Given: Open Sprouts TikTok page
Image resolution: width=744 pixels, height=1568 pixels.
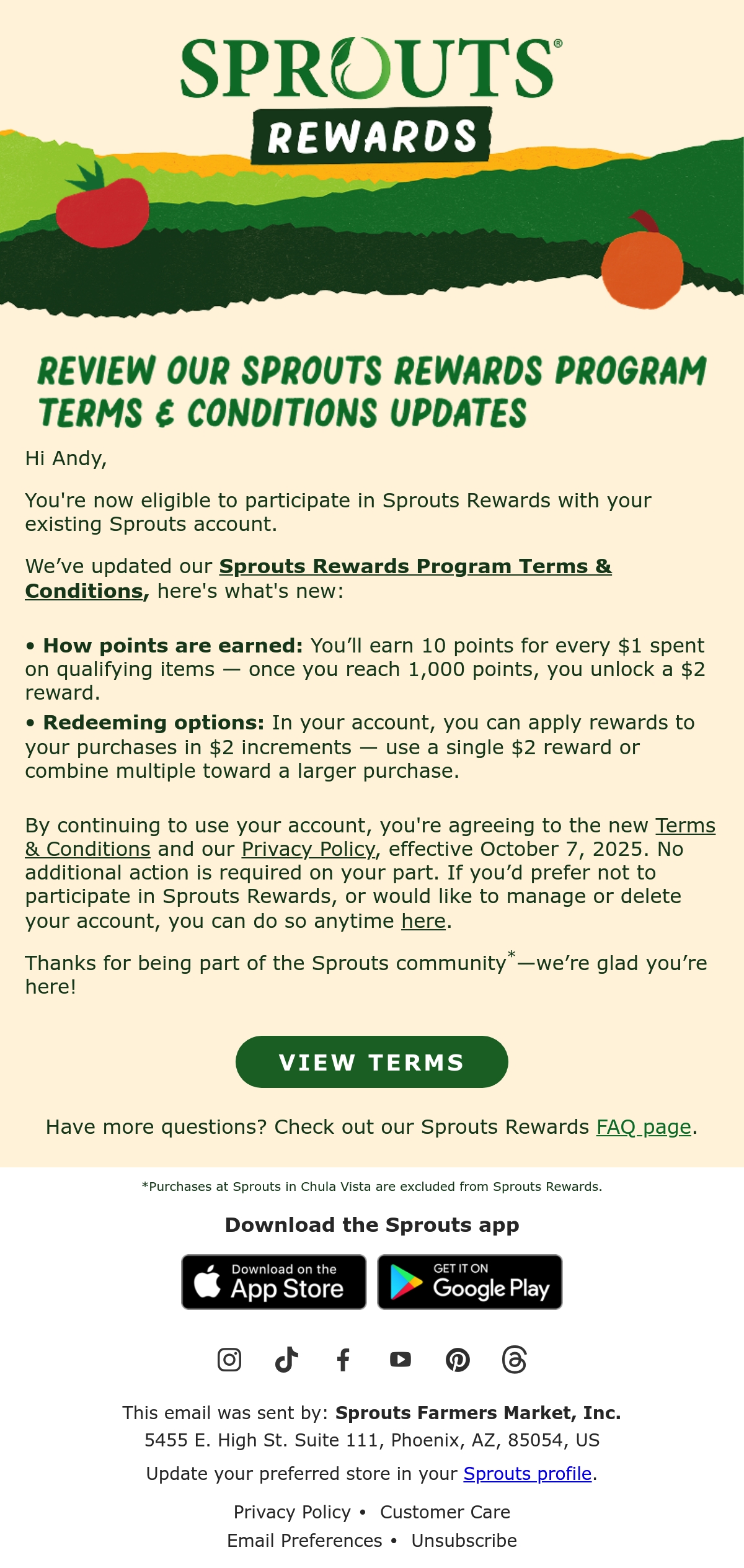Looking at the screenshot, I should click(286, 1360).
